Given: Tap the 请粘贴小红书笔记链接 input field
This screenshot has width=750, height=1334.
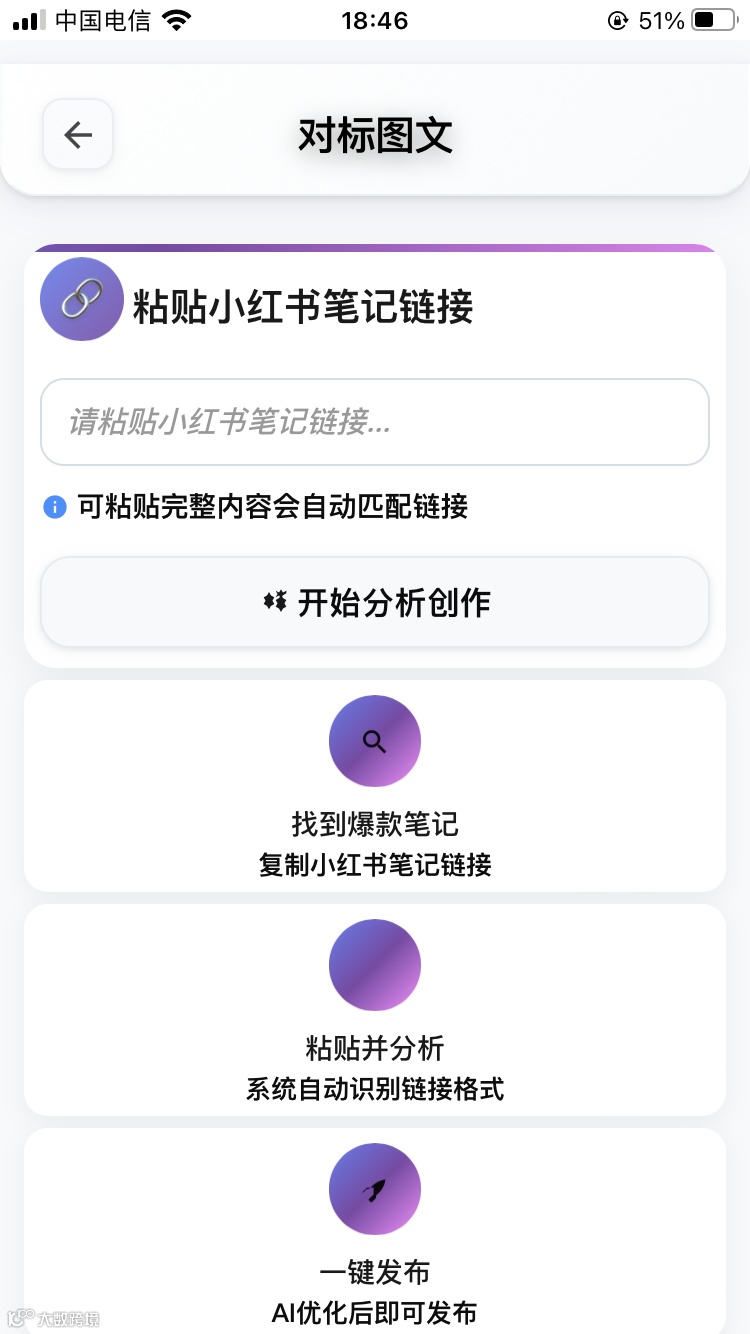Looking at the screenshot, I should (375, 422).
